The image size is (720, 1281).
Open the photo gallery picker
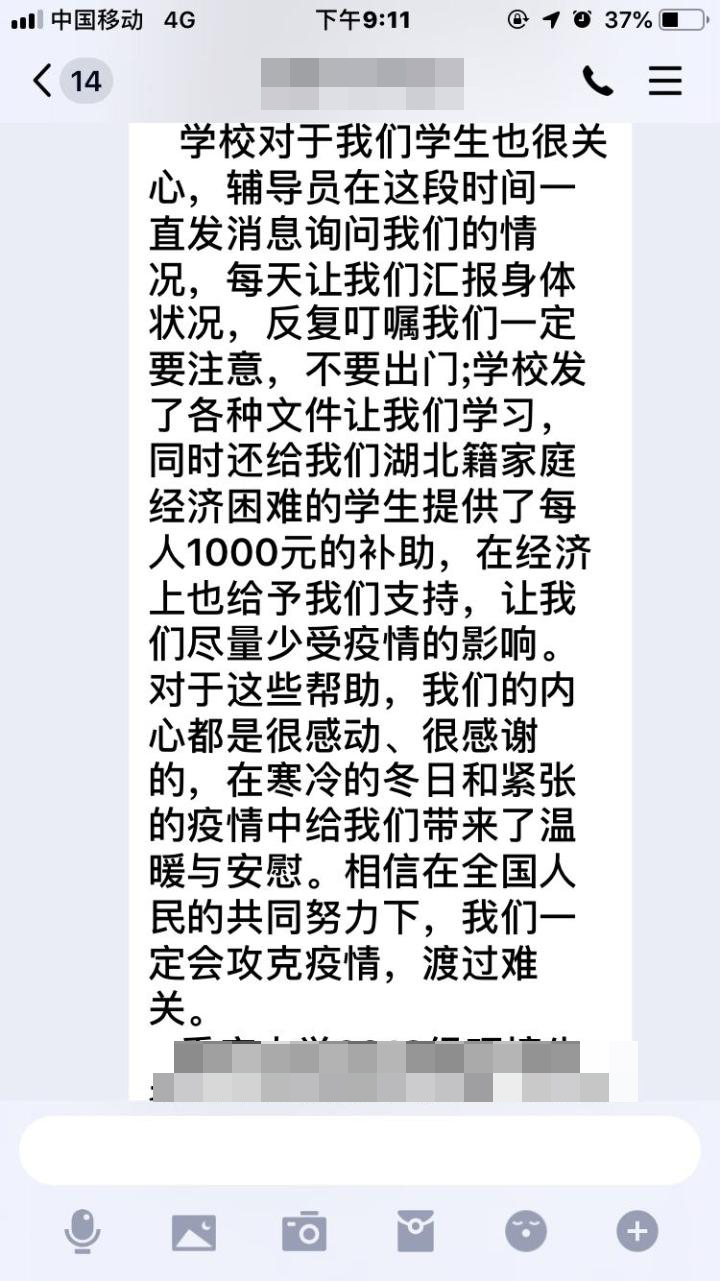194,1231
